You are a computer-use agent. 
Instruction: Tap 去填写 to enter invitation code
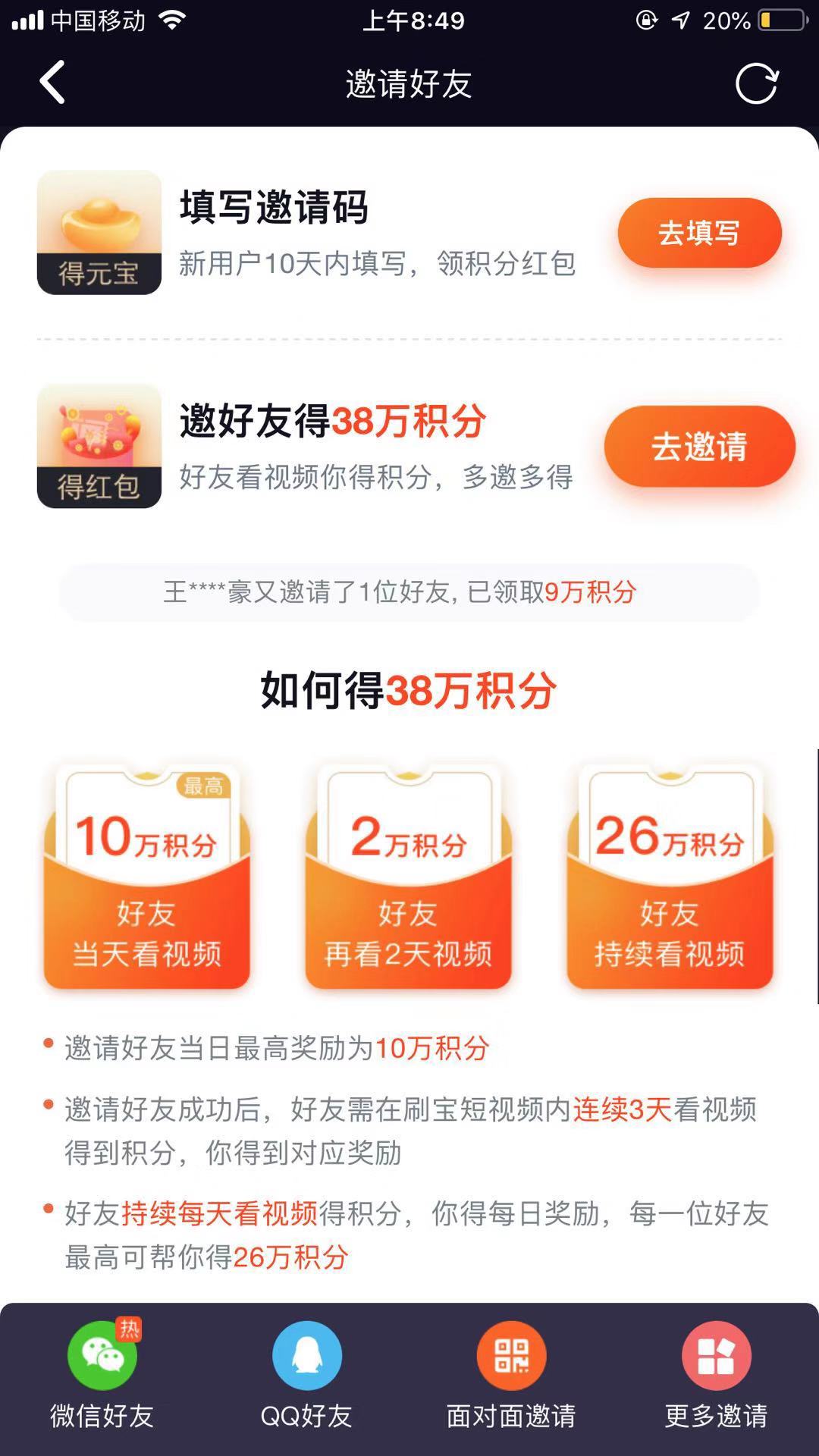click(x=699, y=233)
